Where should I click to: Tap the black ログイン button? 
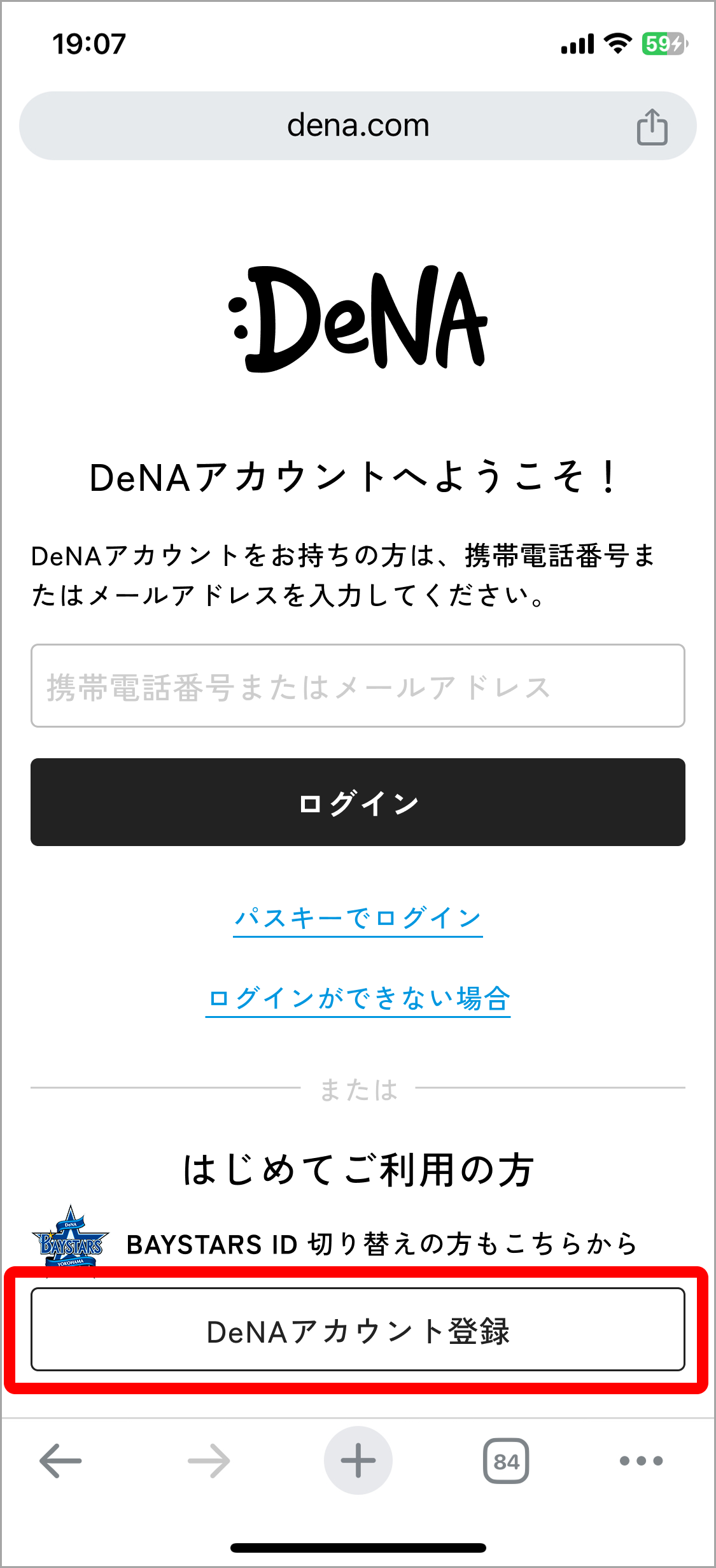click(x=358, y=802)
